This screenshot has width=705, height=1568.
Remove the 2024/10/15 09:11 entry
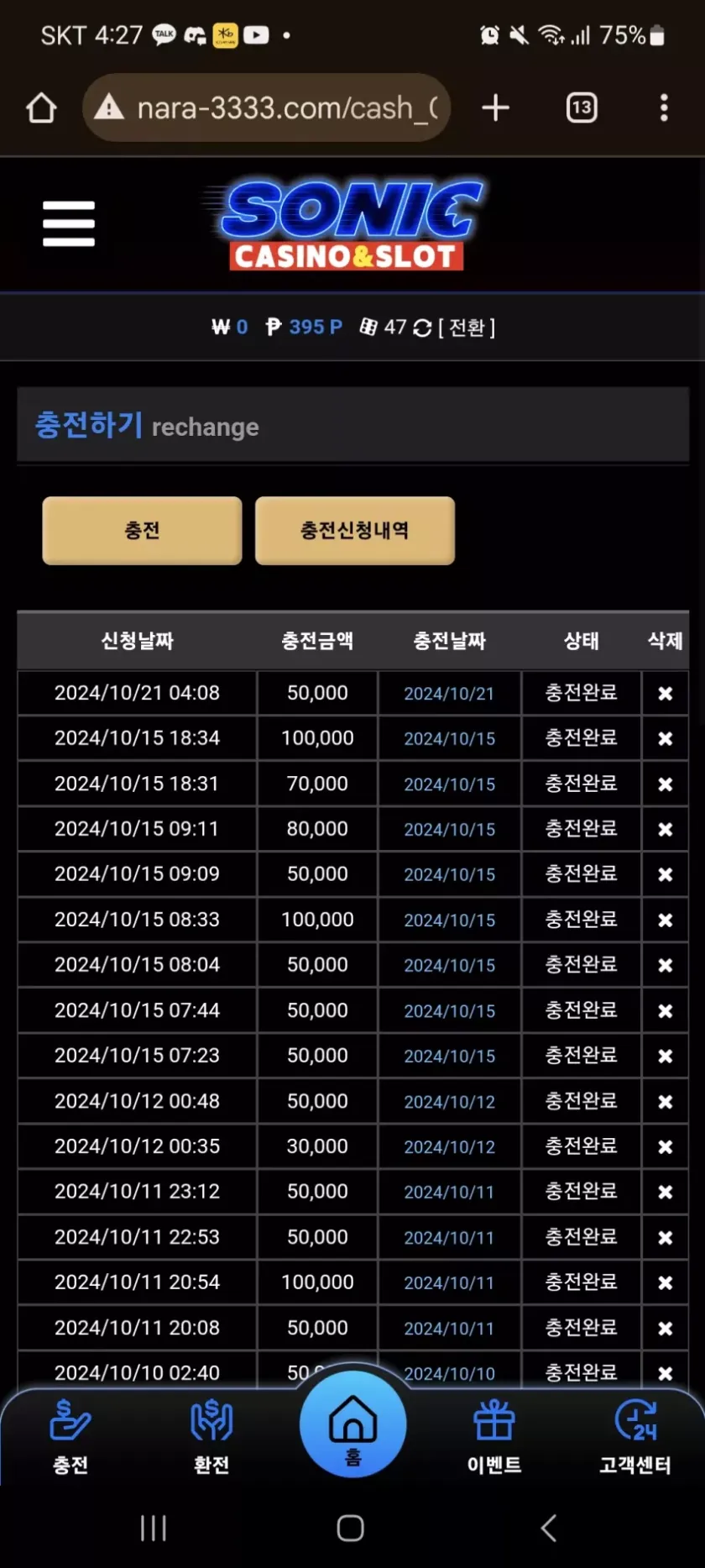click(x=665, y=830)
